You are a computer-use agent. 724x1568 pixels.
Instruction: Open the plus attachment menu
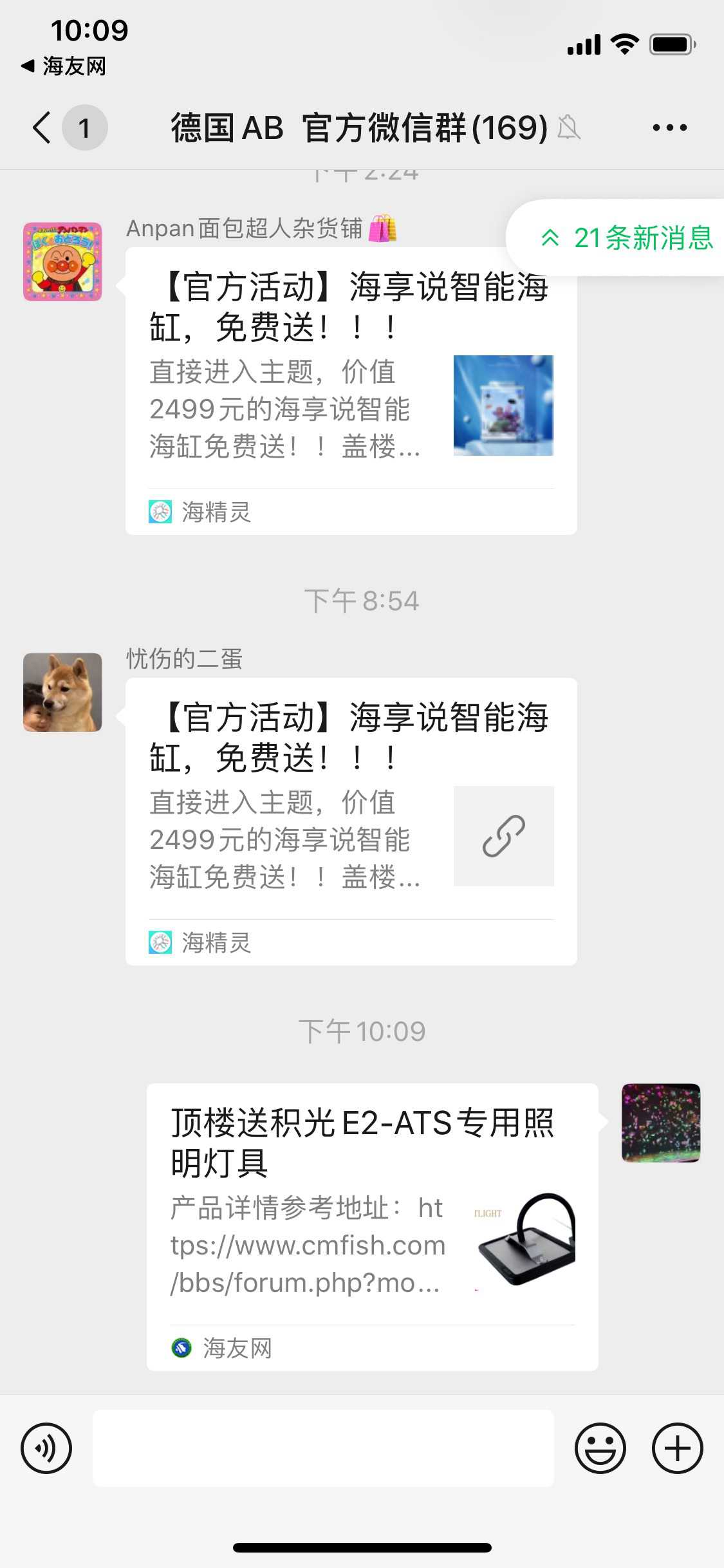[677, 1448]
